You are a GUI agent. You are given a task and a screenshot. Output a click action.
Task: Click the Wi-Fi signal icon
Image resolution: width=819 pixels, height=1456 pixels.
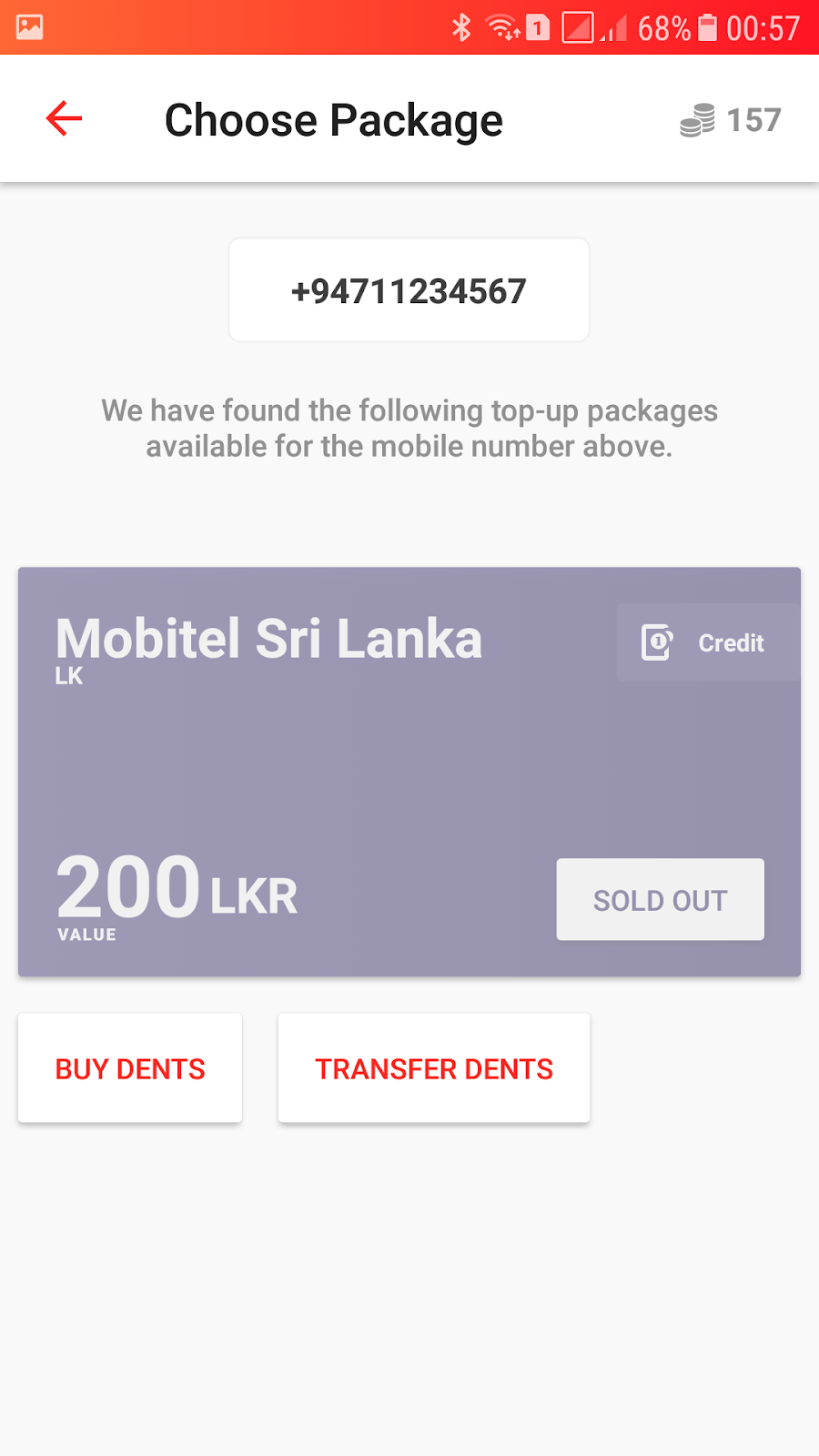[x=500, y=27]
